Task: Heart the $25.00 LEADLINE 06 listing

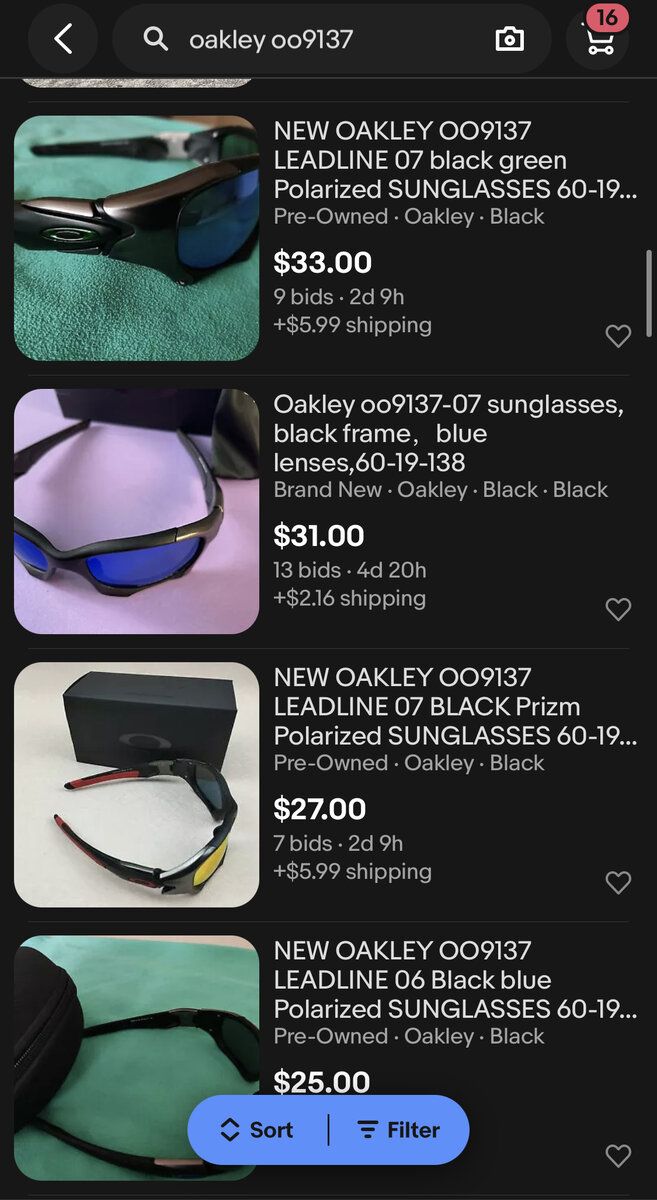Action: tap(618, 1156)
